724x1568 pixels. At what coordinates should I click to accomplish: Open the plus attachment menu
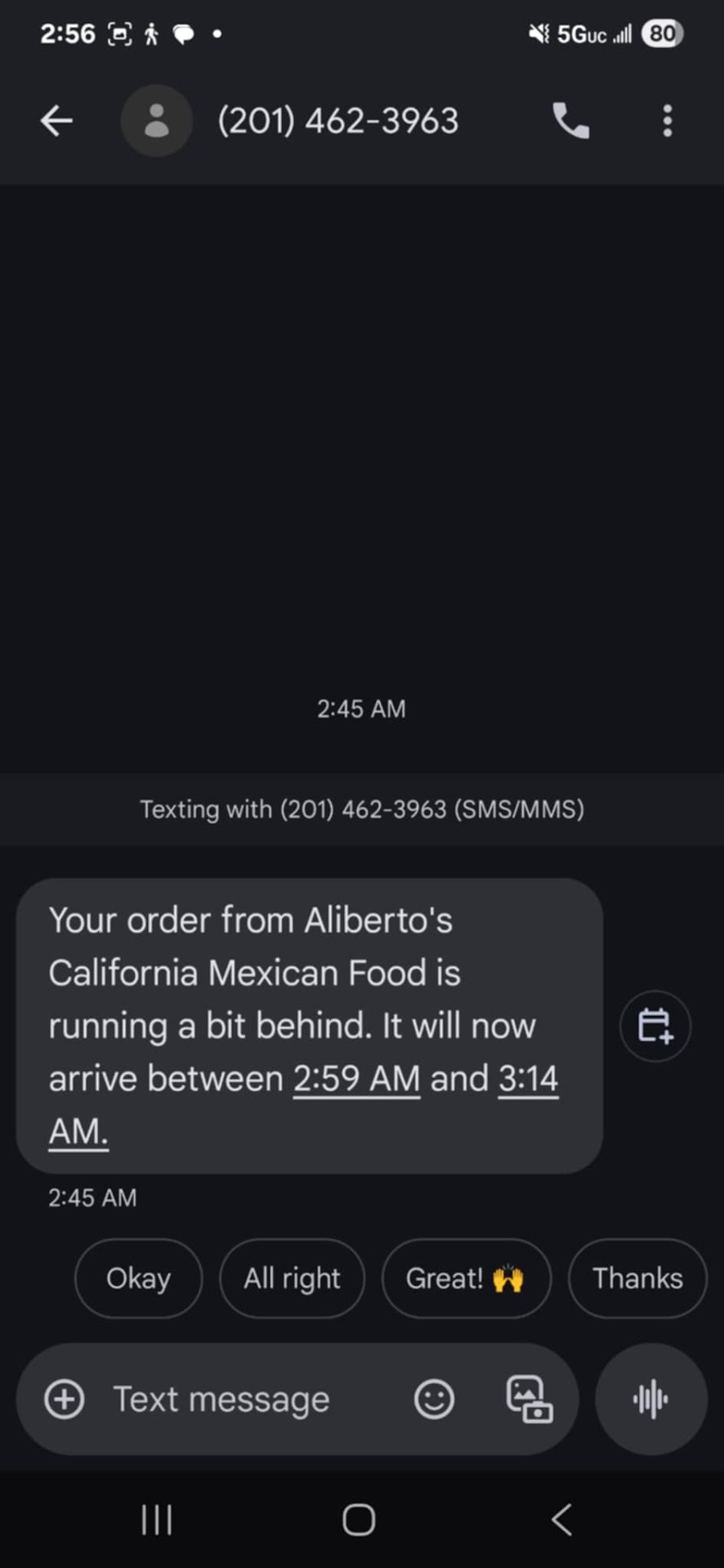pos(65,1399)
